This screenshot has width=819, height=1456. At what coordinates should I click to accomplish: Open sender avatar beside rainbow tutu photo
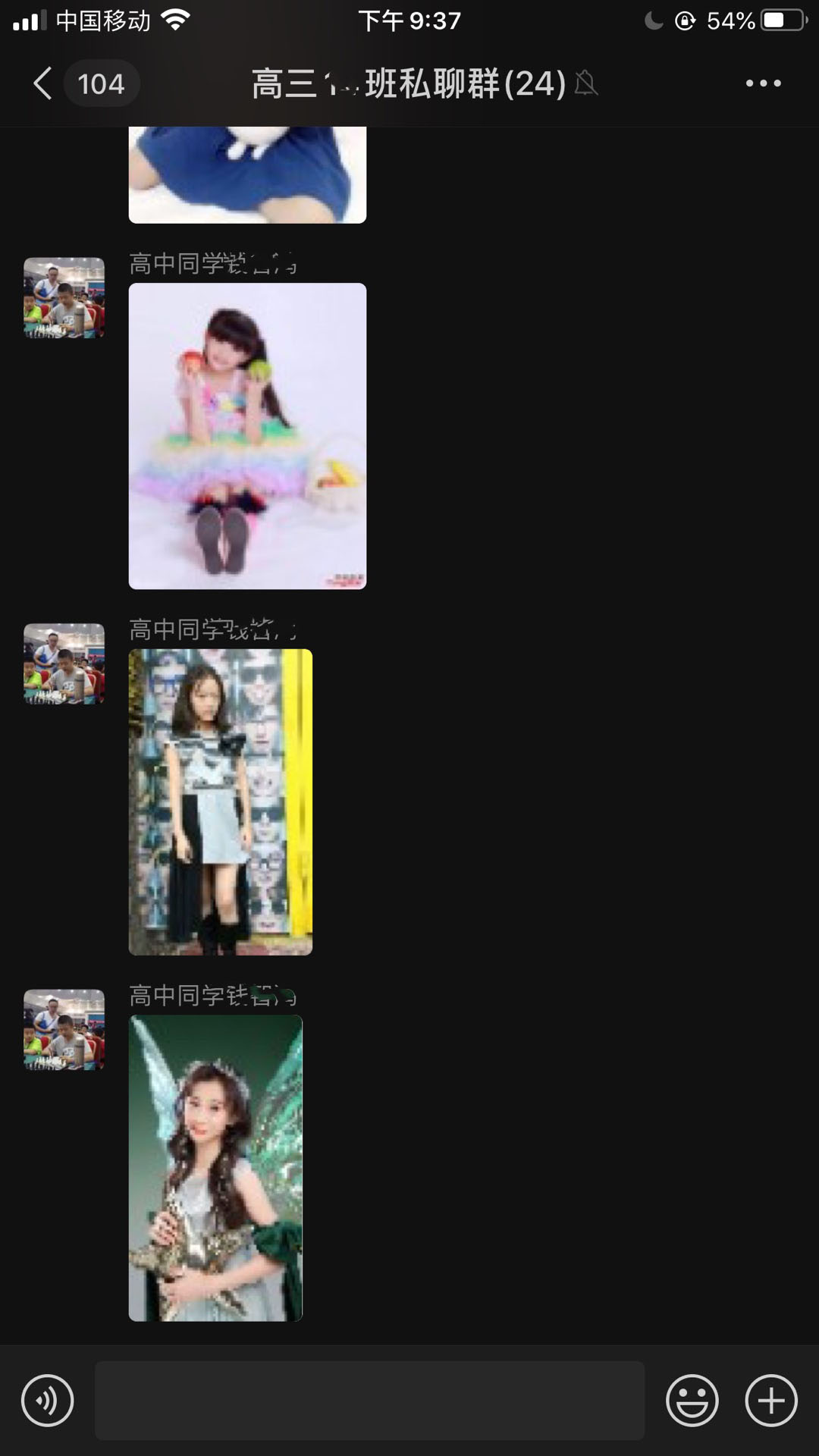pyautogui.click(x=64, y=298)
